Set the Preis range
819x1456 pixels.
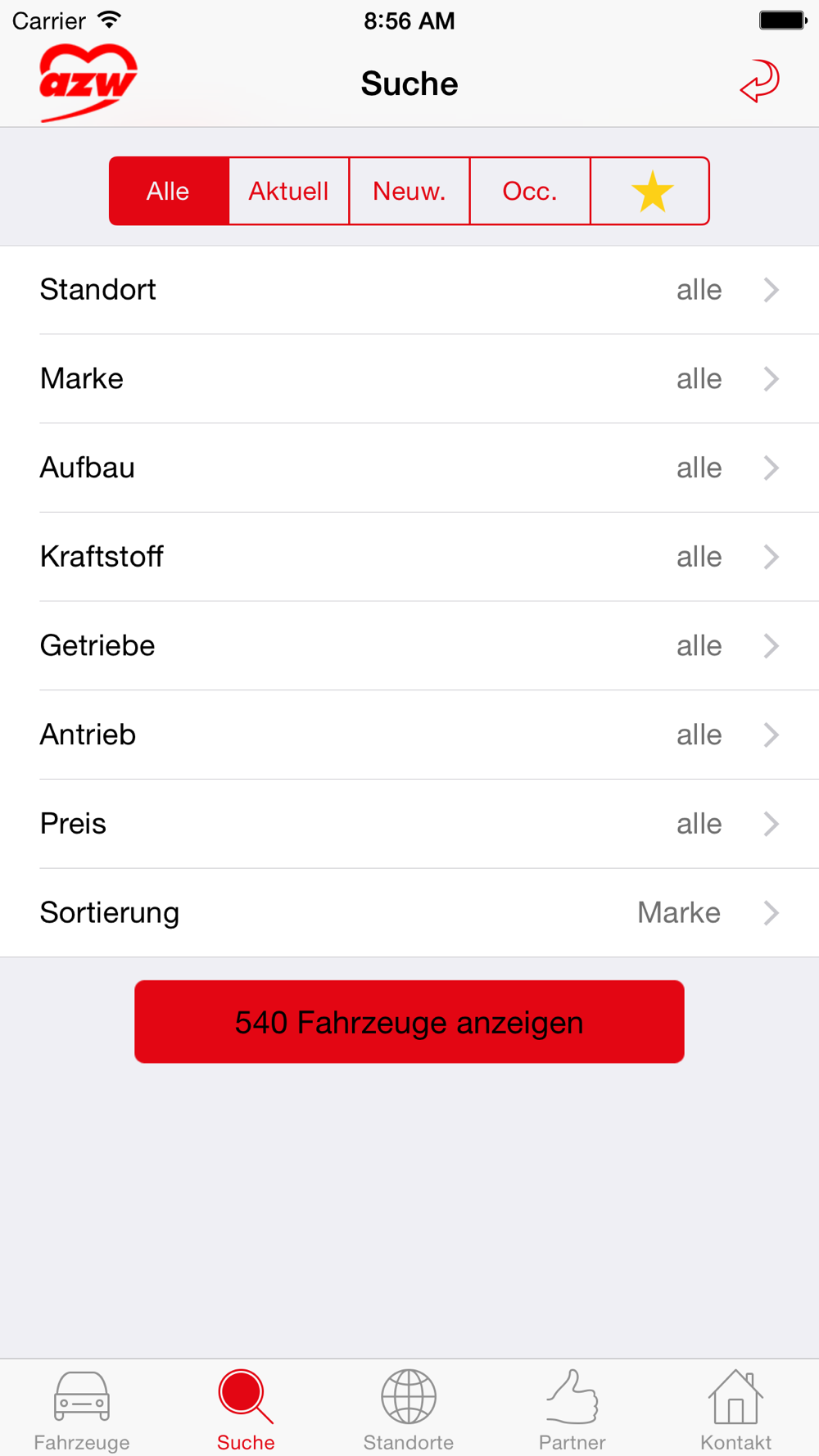409,824
